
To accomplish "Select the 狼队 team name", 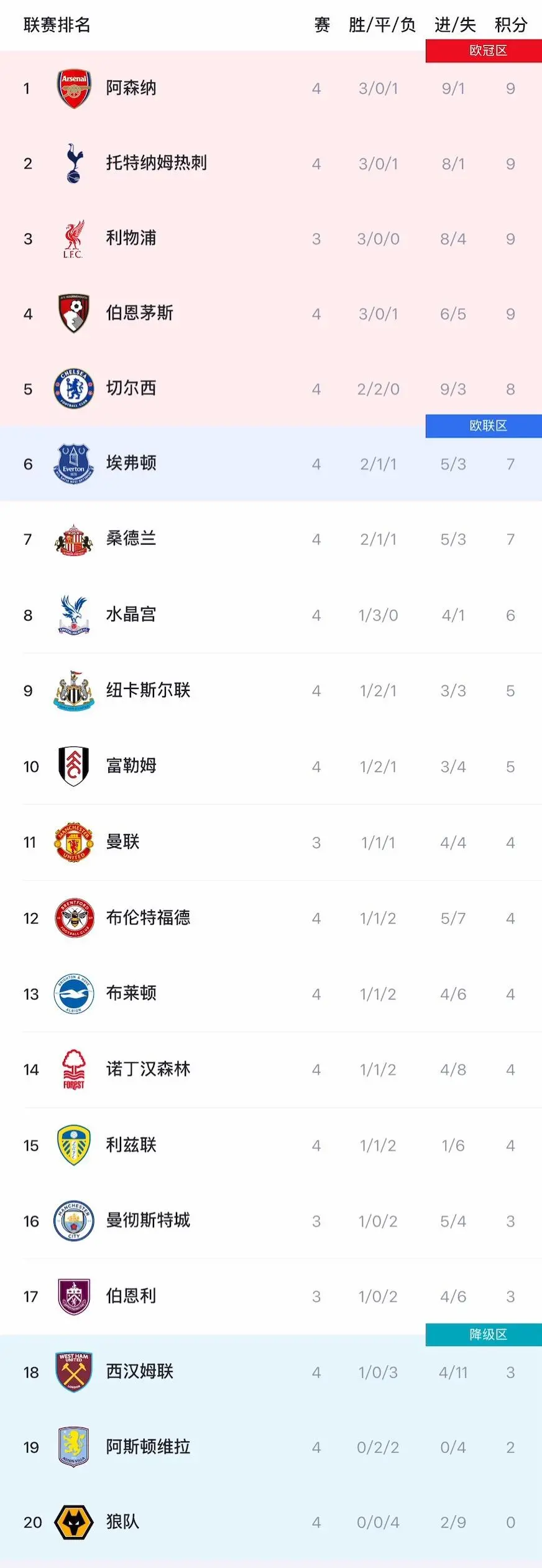I will tap(122, 1523).
